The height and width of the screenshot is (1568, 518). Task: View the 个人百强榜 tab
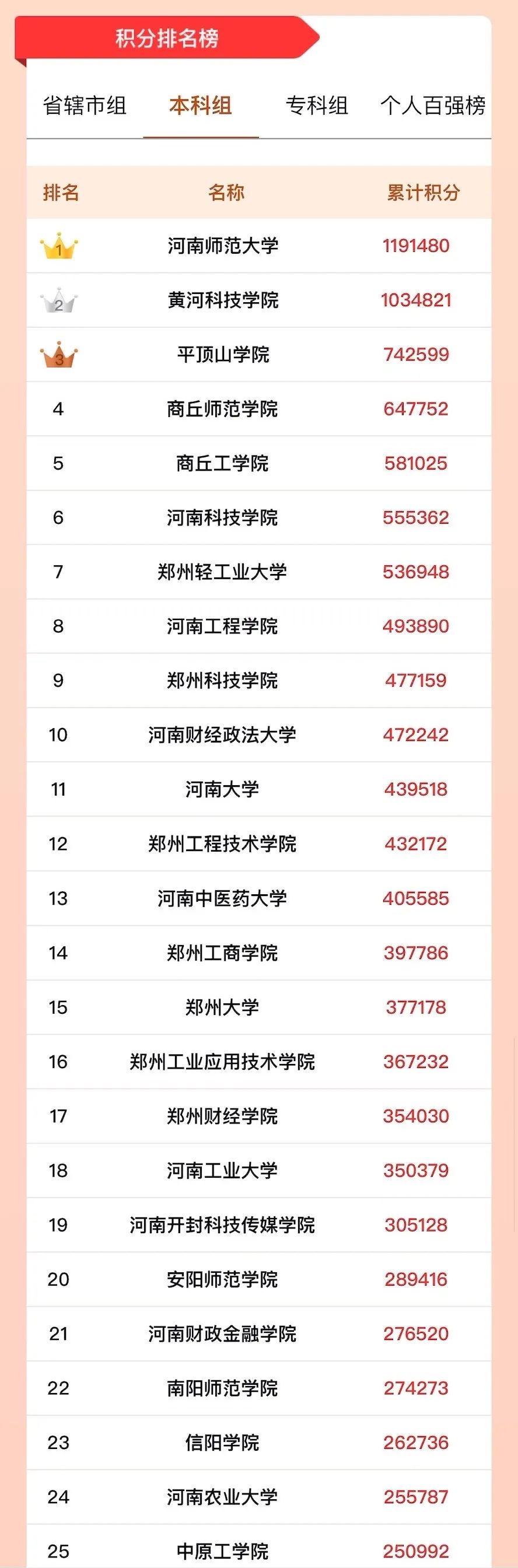click(x=433, y=106)
